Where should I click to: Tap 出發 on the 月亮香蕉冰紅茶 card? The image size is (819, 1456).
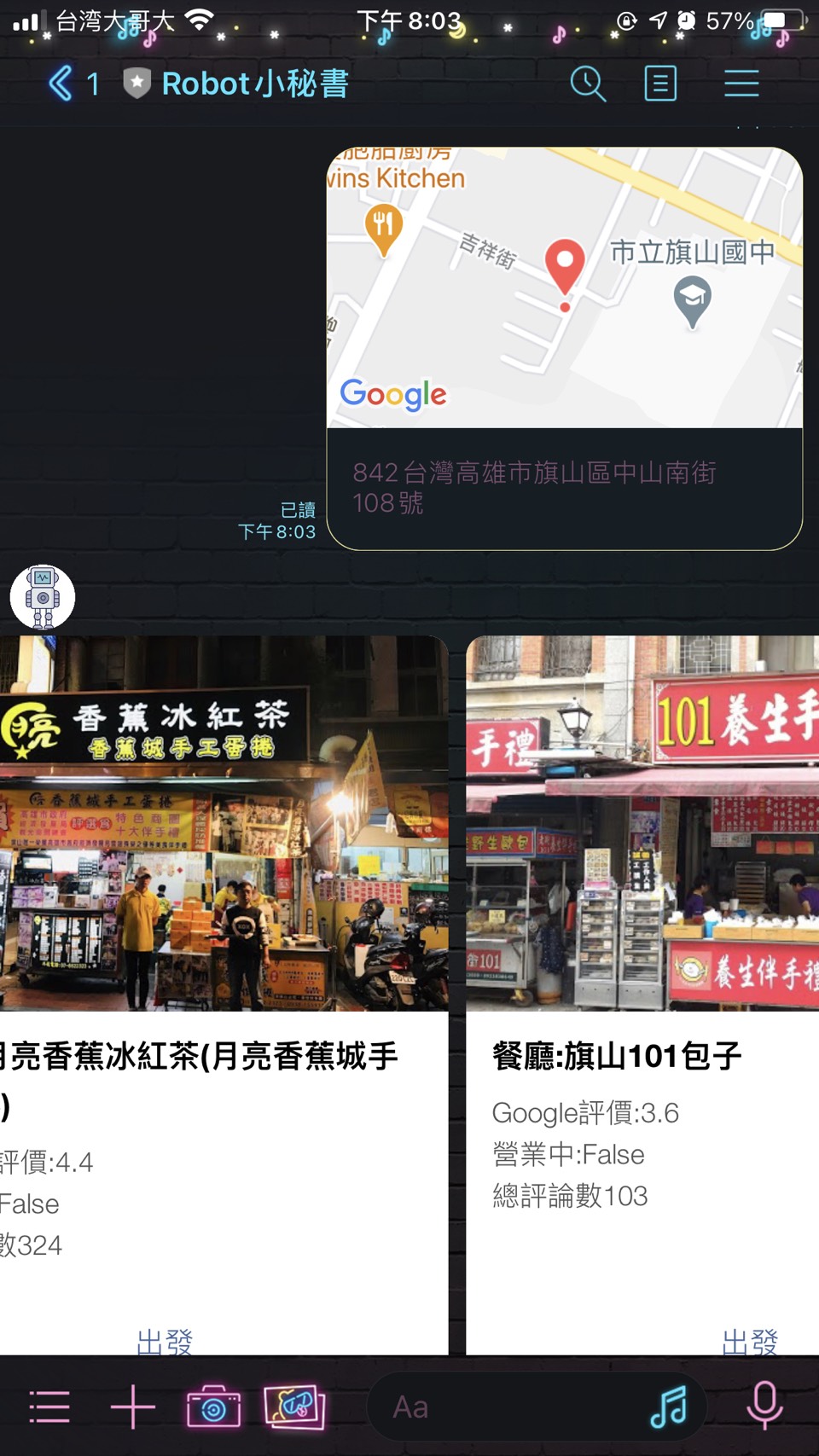pos(165,1342)
